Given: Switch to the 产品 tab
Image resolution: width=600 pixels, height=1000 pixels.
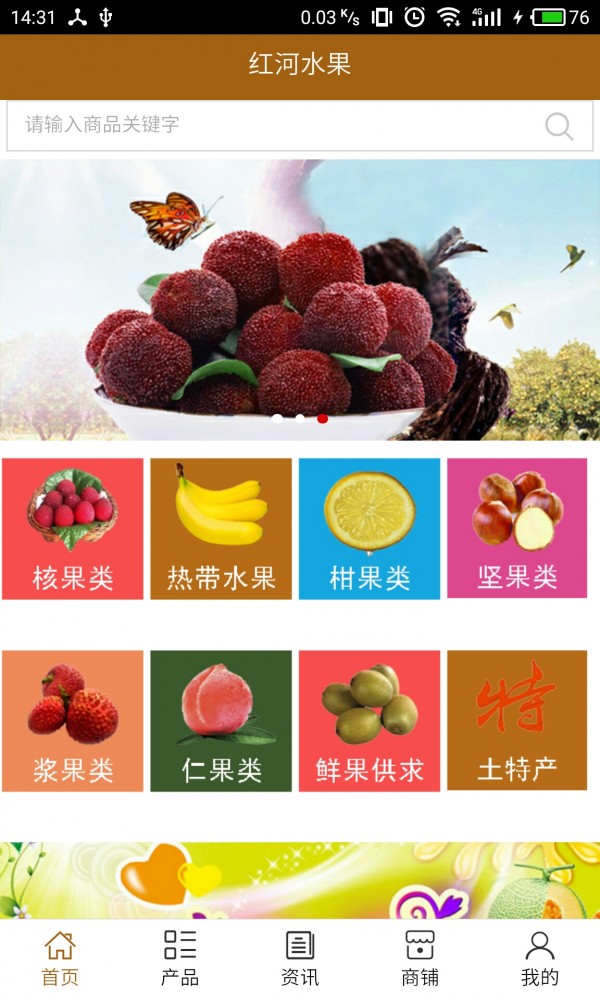Looking at the screenshot, I should [x=180, y=959].
